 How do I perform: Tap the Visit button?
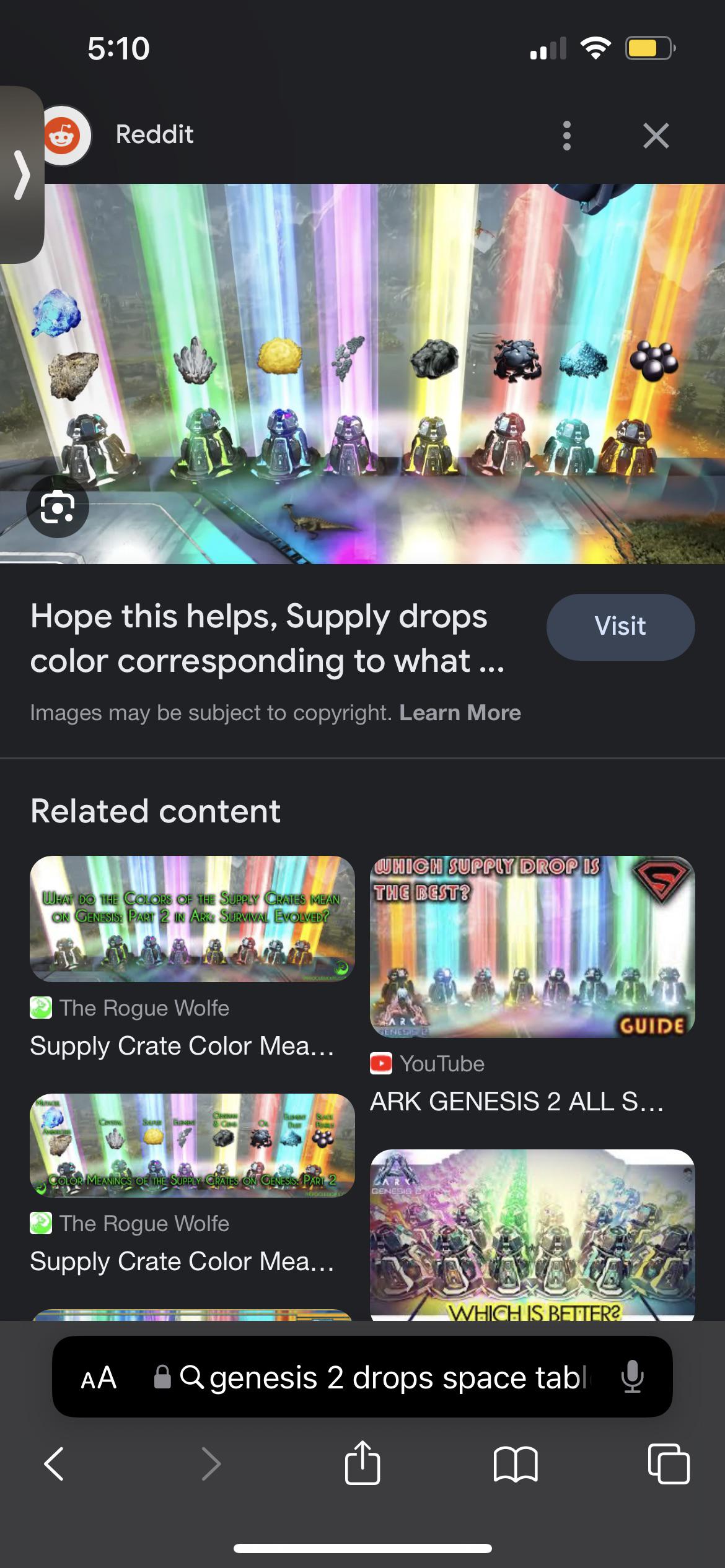click(x=620, y=627)
